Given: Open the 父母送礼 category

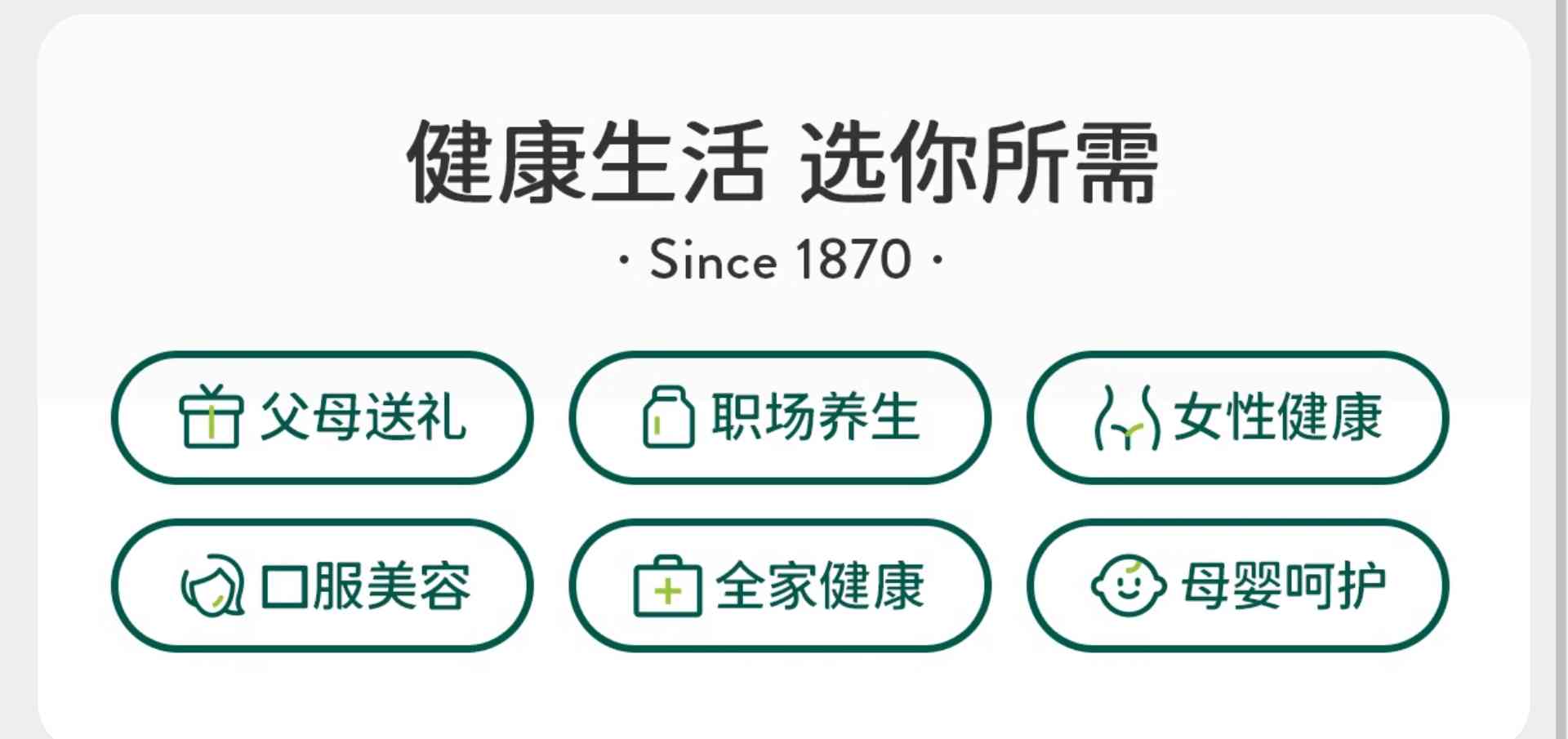Looking at the screenshot, I should (x=323, y=418).
